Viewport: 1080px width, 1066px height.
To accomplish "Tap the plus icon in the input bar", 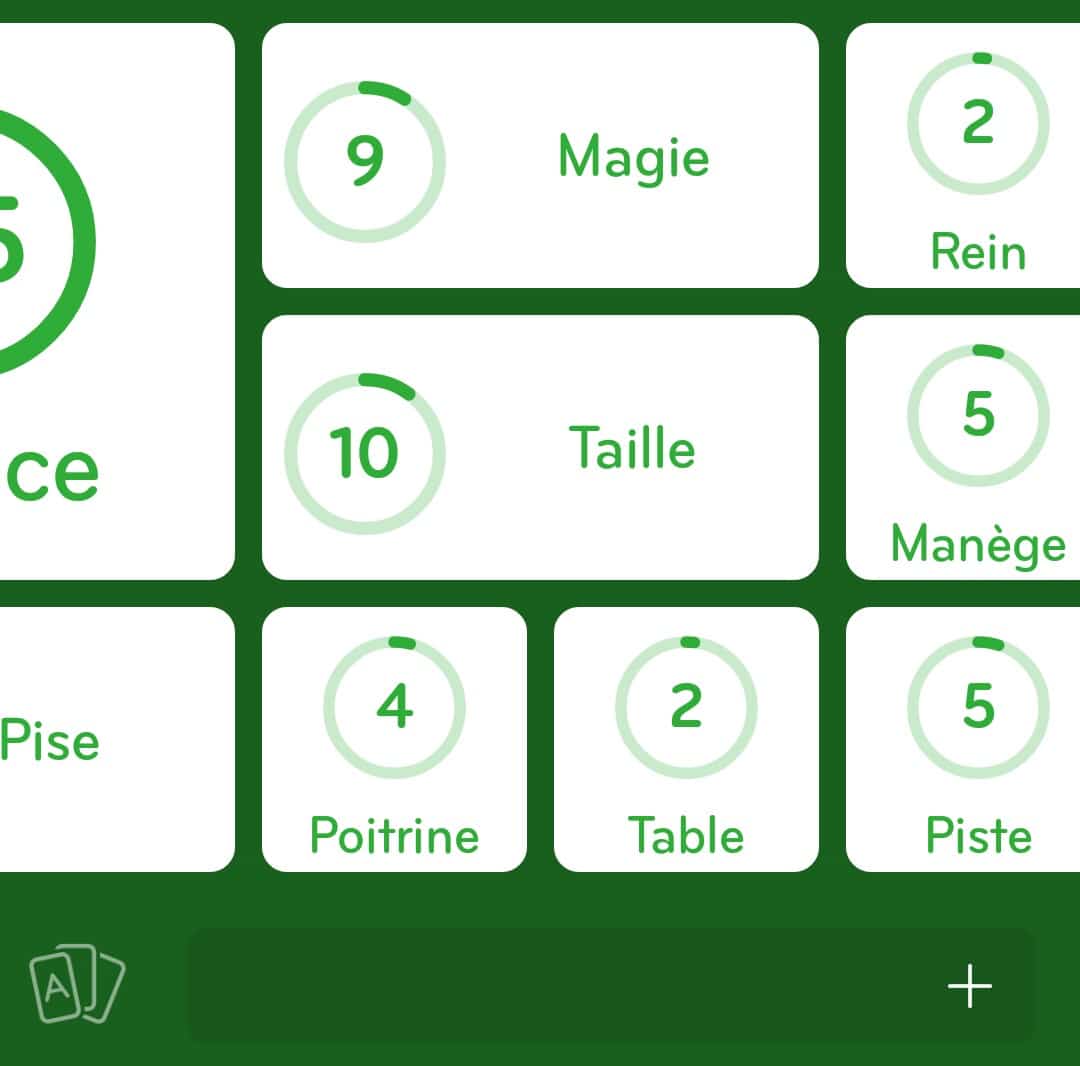I will coord(969,986).
